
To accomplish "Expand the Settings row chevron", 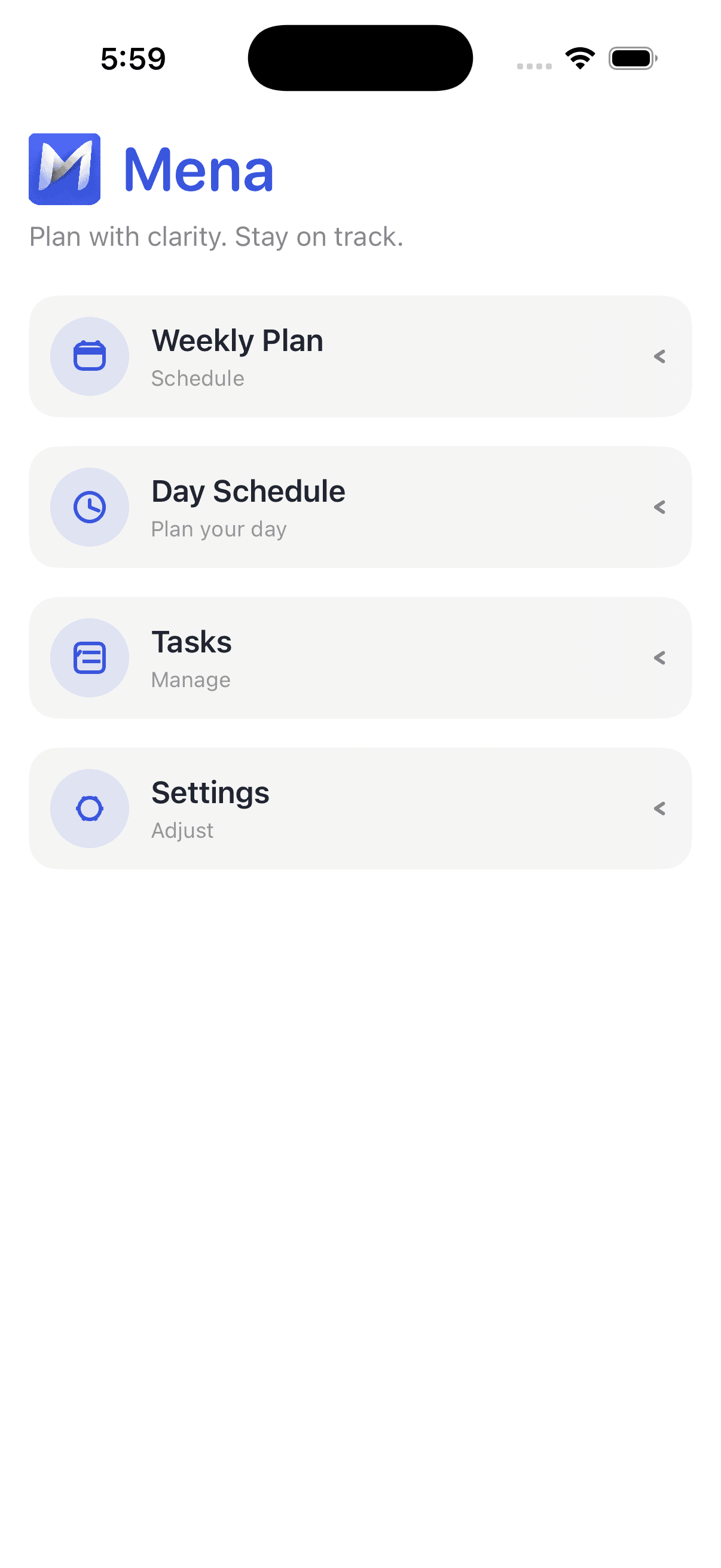I will pyautogui.click(x=661, y=808).
